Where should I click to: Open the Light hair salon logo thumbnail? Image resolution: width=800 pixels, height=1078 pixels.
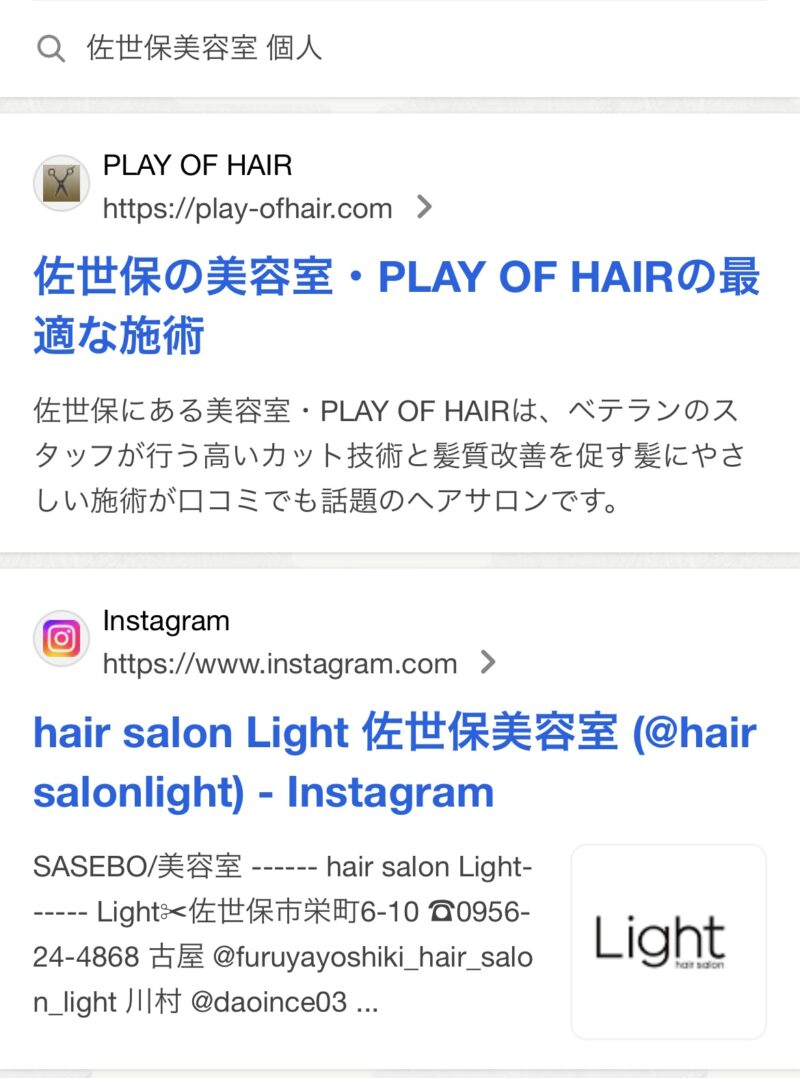pos(668,941)
